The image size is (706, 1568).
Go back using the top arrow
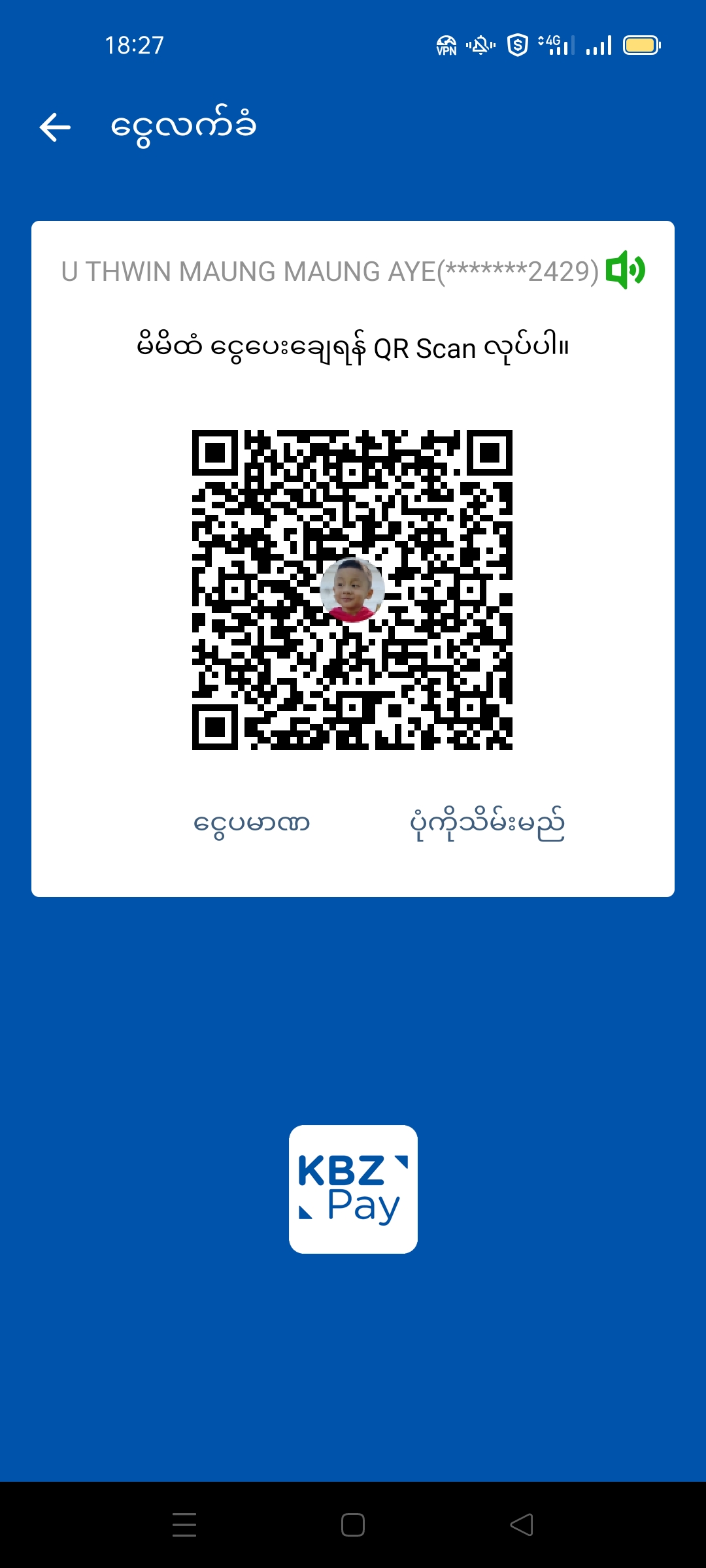[55, 127]
